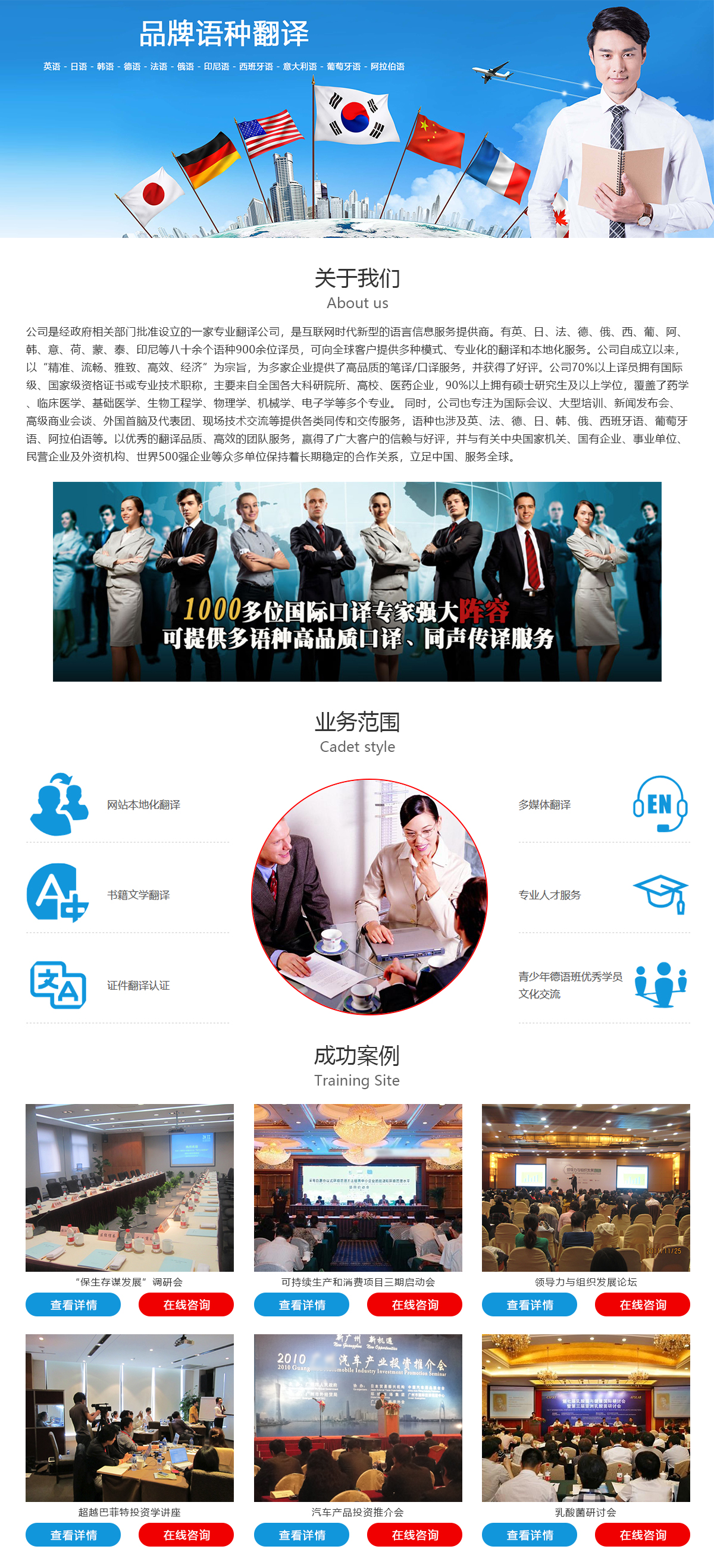The height and width of the screenshot is (1568, 714).
Task: Open the 领导力与组织发展论坛 case photo
Action: tap(585, 1187)
